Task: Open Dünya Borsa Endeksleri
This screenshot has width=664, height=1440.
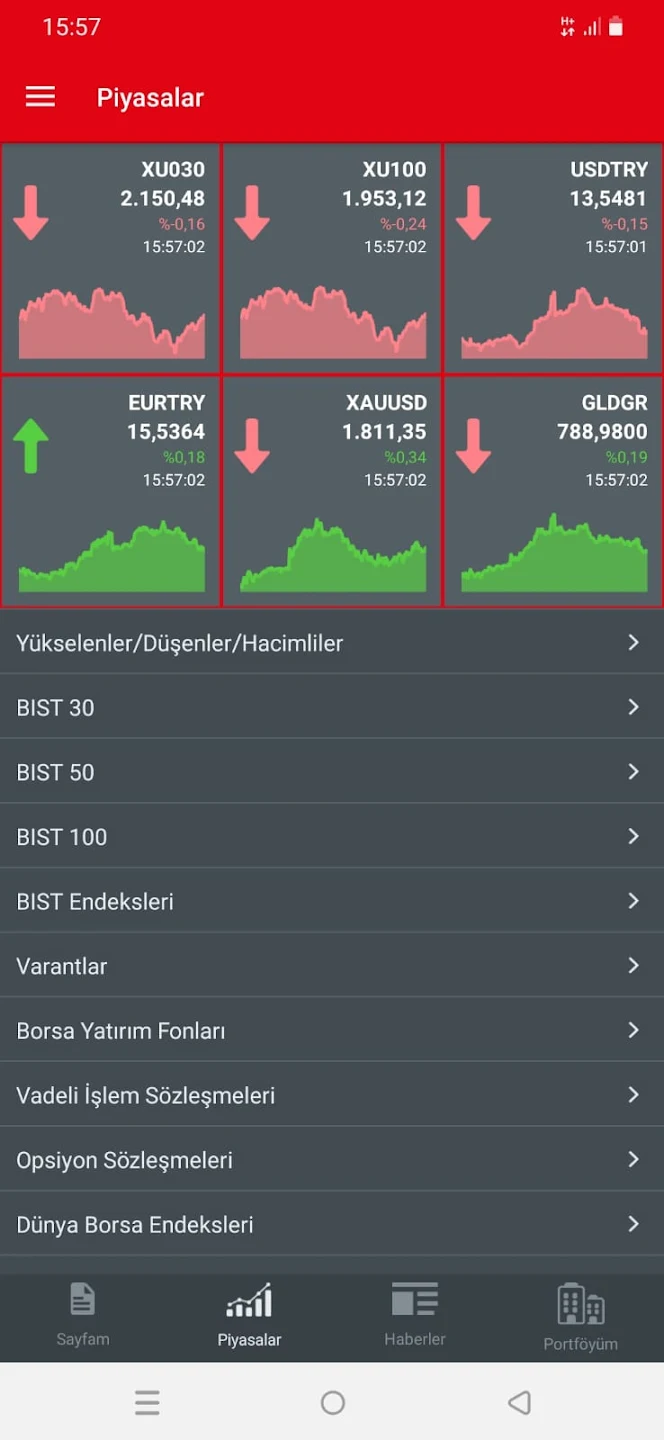Action: click(332, 1225)
